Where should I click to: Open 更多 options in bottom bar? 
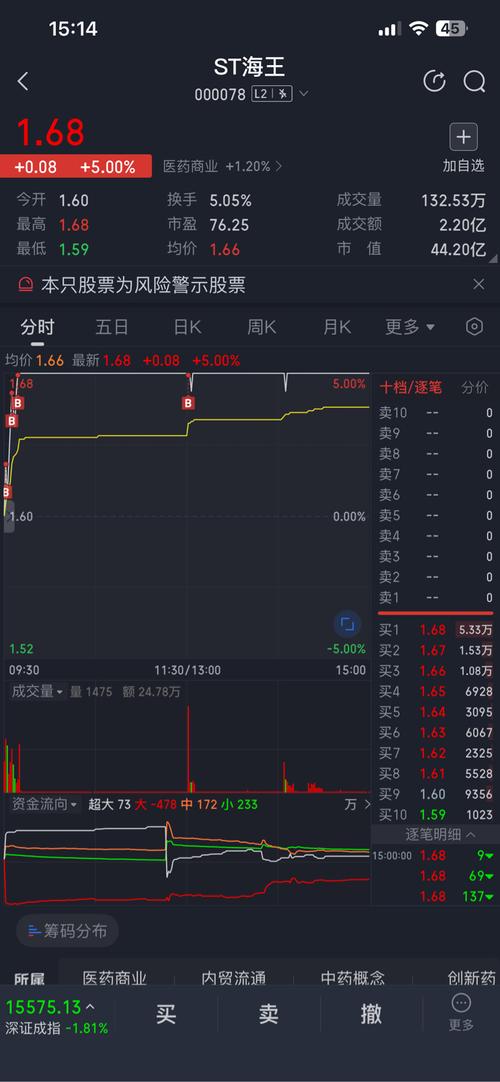pos(461,1012)
